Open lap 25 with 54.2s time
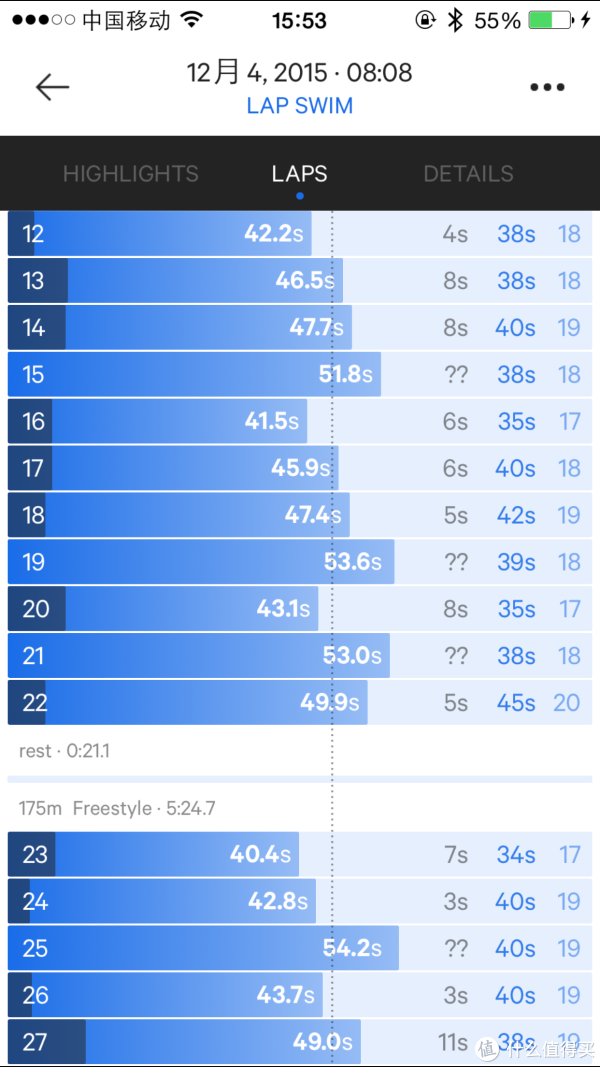This screenshot has width=600, height=1067. (300, 948)
